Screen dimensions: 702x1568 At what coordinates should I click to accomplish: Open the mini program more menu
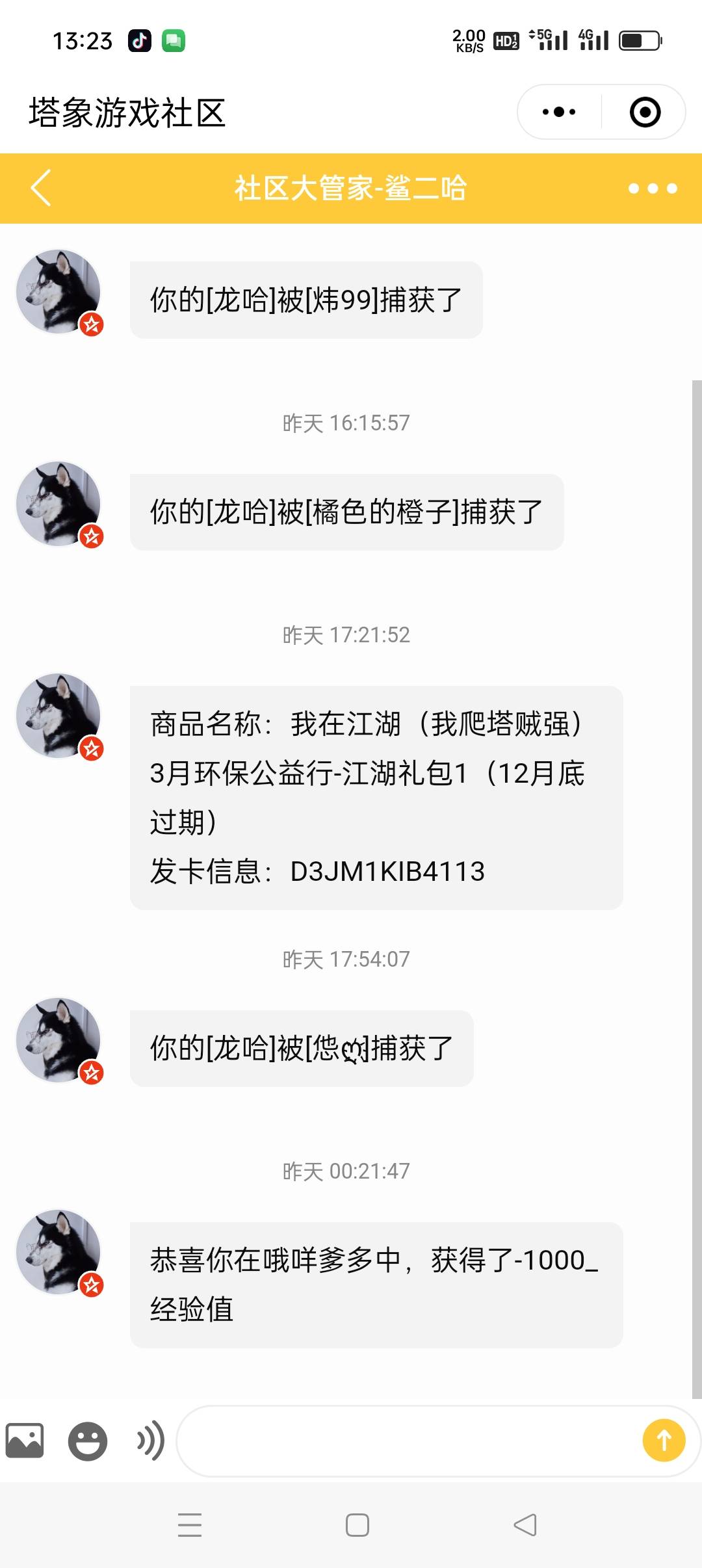tap(559, 112)
